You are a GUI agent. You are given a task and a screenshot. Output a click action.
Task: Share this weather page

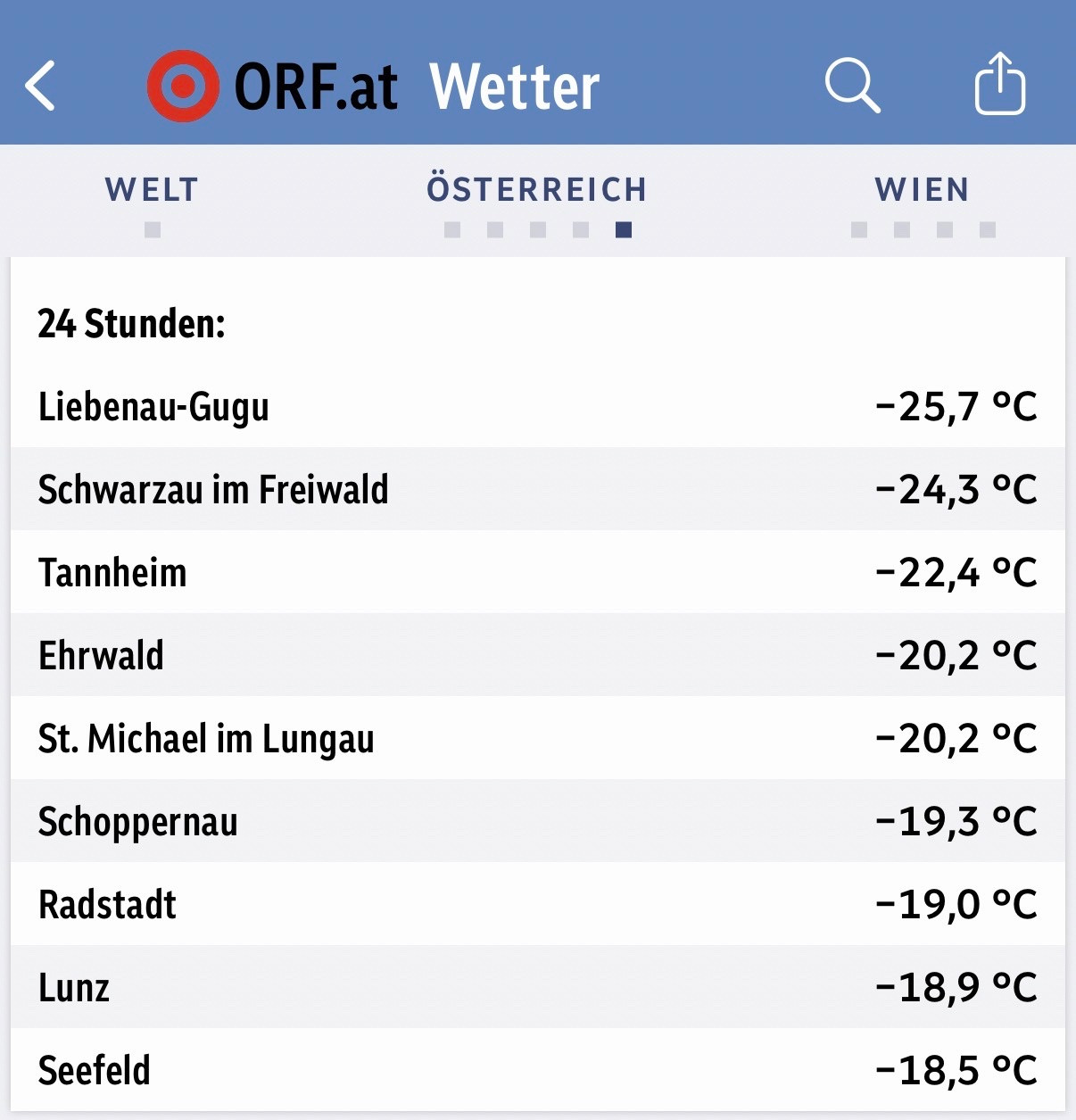(x=999, y=84)
